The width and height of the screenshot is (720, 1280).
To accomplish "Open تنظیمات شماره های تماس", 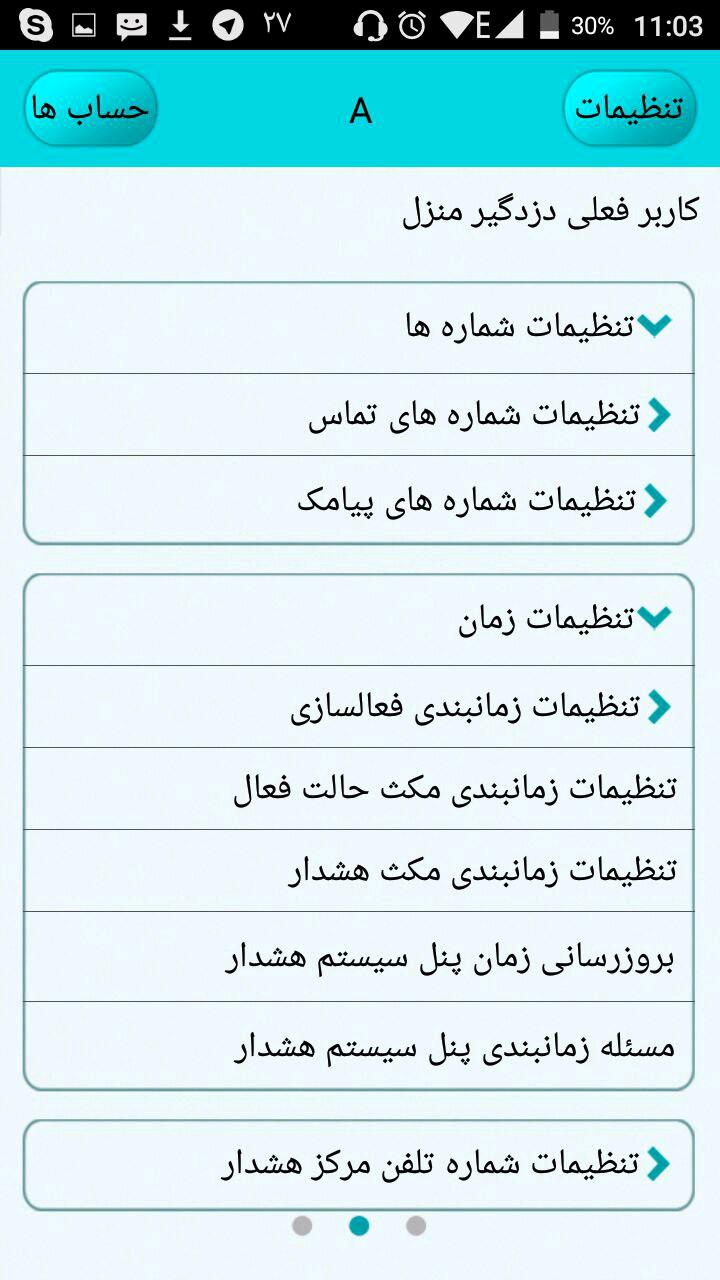I will (x=359, y=415).
